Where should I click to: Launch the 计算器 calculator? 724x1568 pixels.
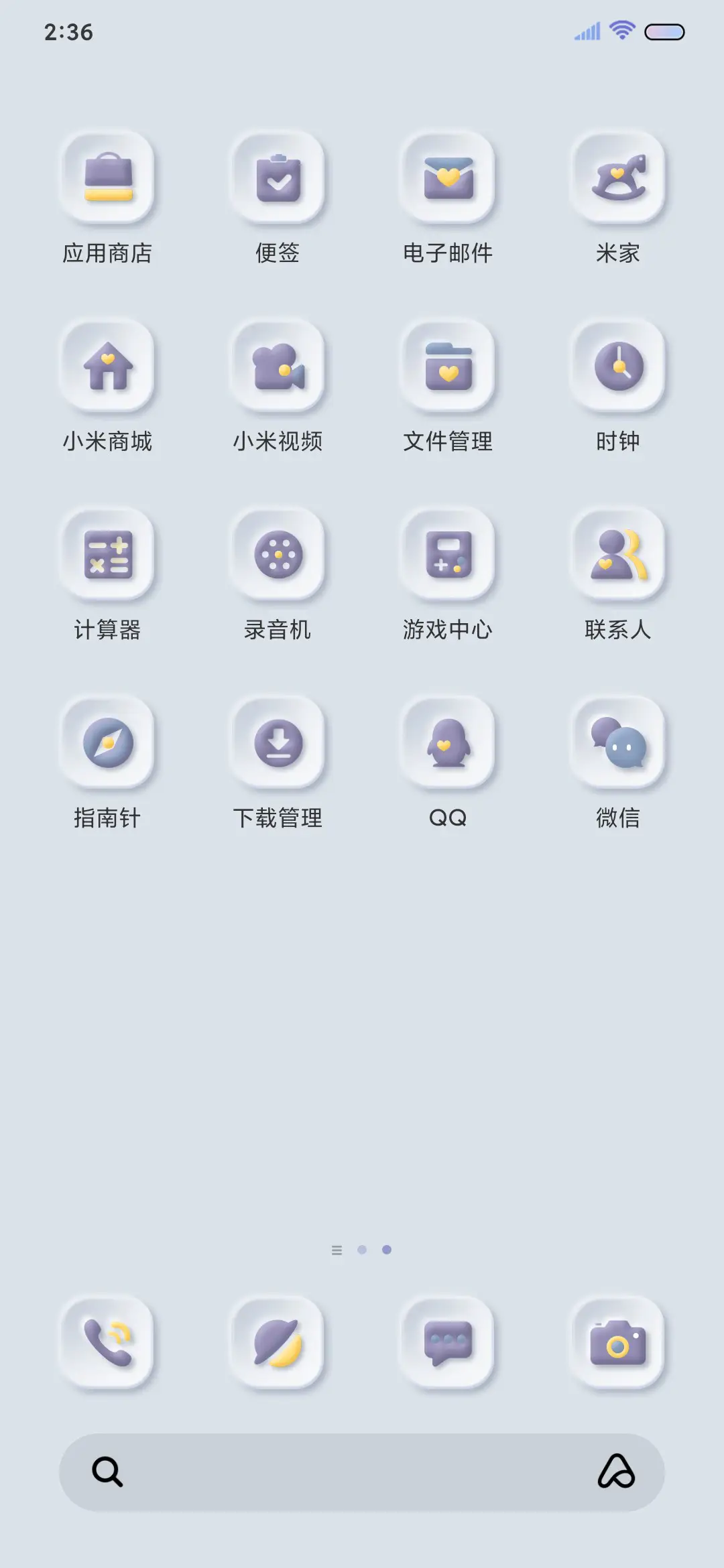click(107, 557)
